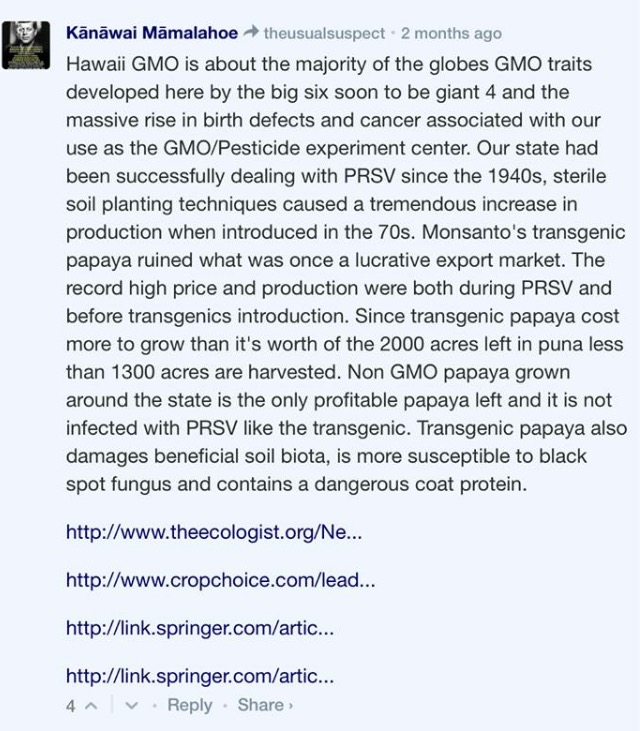Open the cropchoice.com link

[220, 580]
